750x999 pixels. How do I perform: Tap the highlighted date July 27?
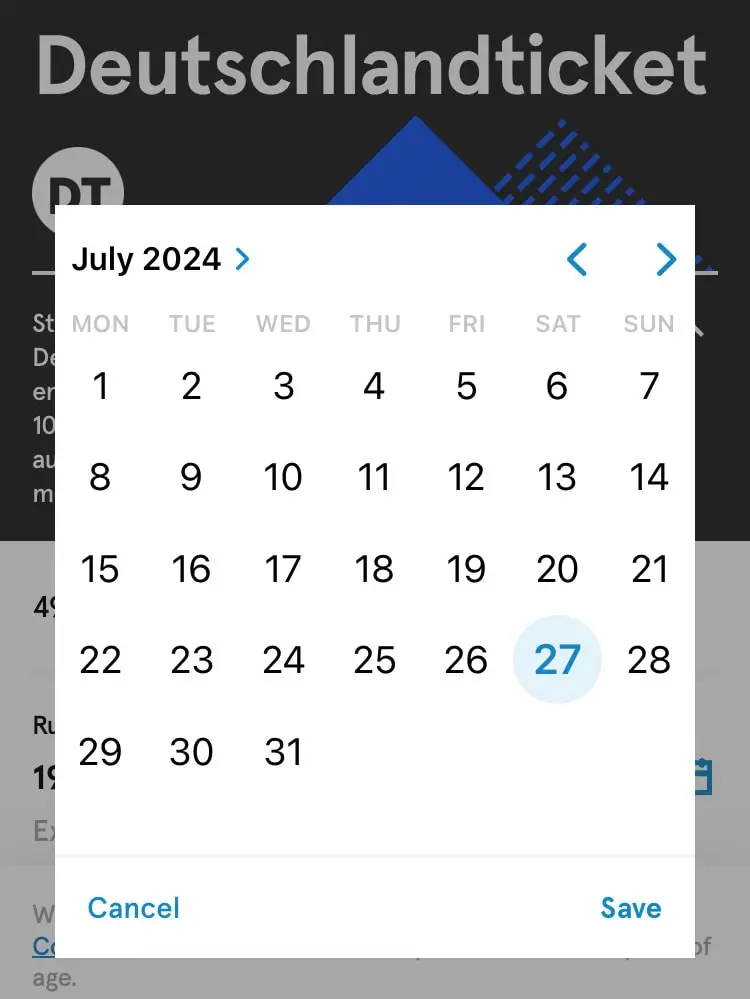point(557,660)
